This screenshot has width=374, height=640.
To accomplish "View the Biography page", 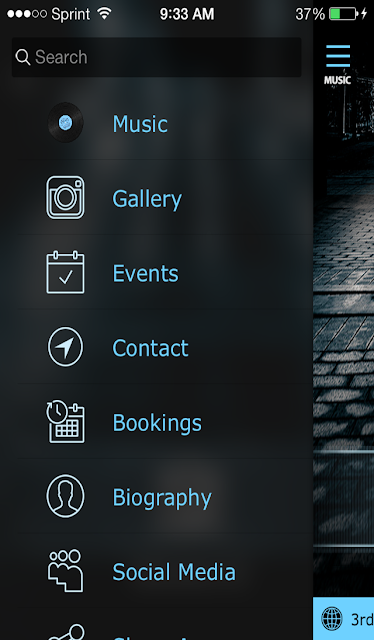I will (157, 497).
